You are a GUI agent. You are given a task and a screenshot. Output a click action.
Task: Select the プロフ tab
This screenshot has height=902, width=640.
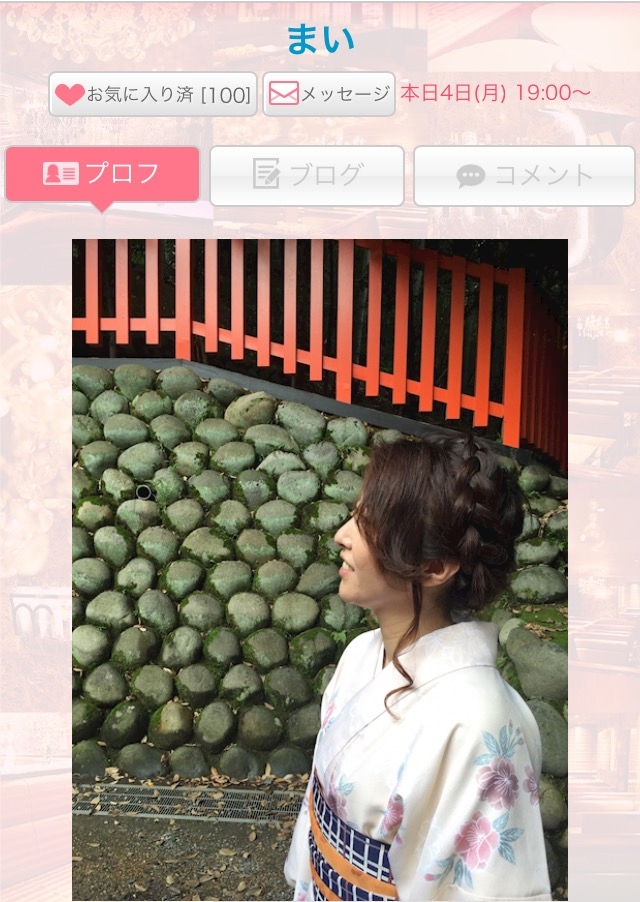[102, 174]
